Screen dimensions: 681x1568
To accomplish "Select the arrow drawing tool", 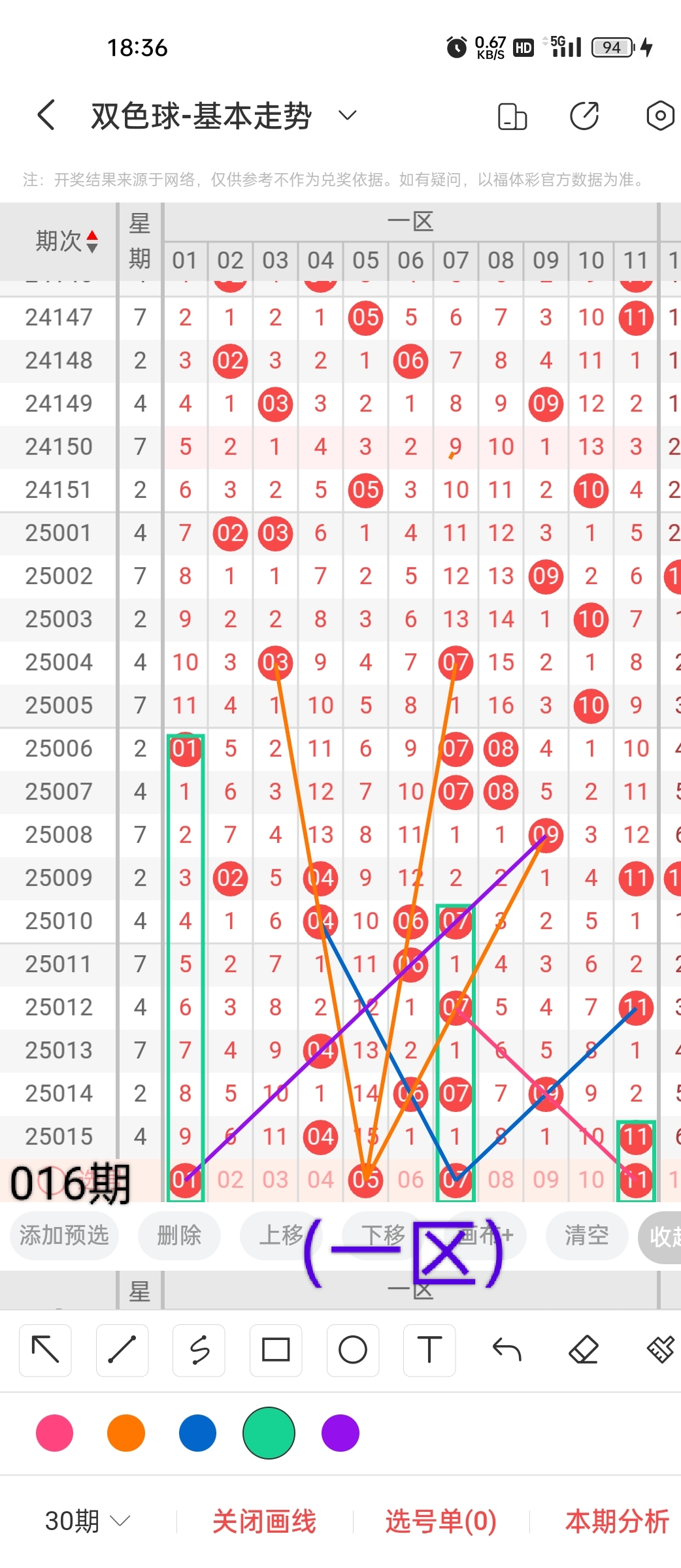I will pyautogui.click(x=45, y=1350).
